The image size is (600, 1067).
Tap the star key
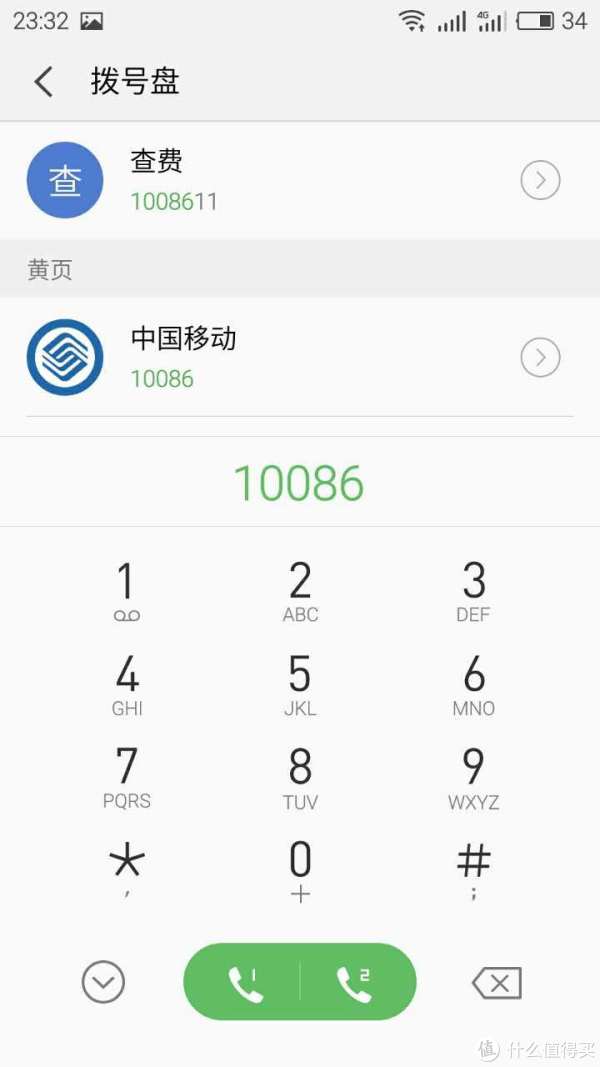[x=127, y=870]
